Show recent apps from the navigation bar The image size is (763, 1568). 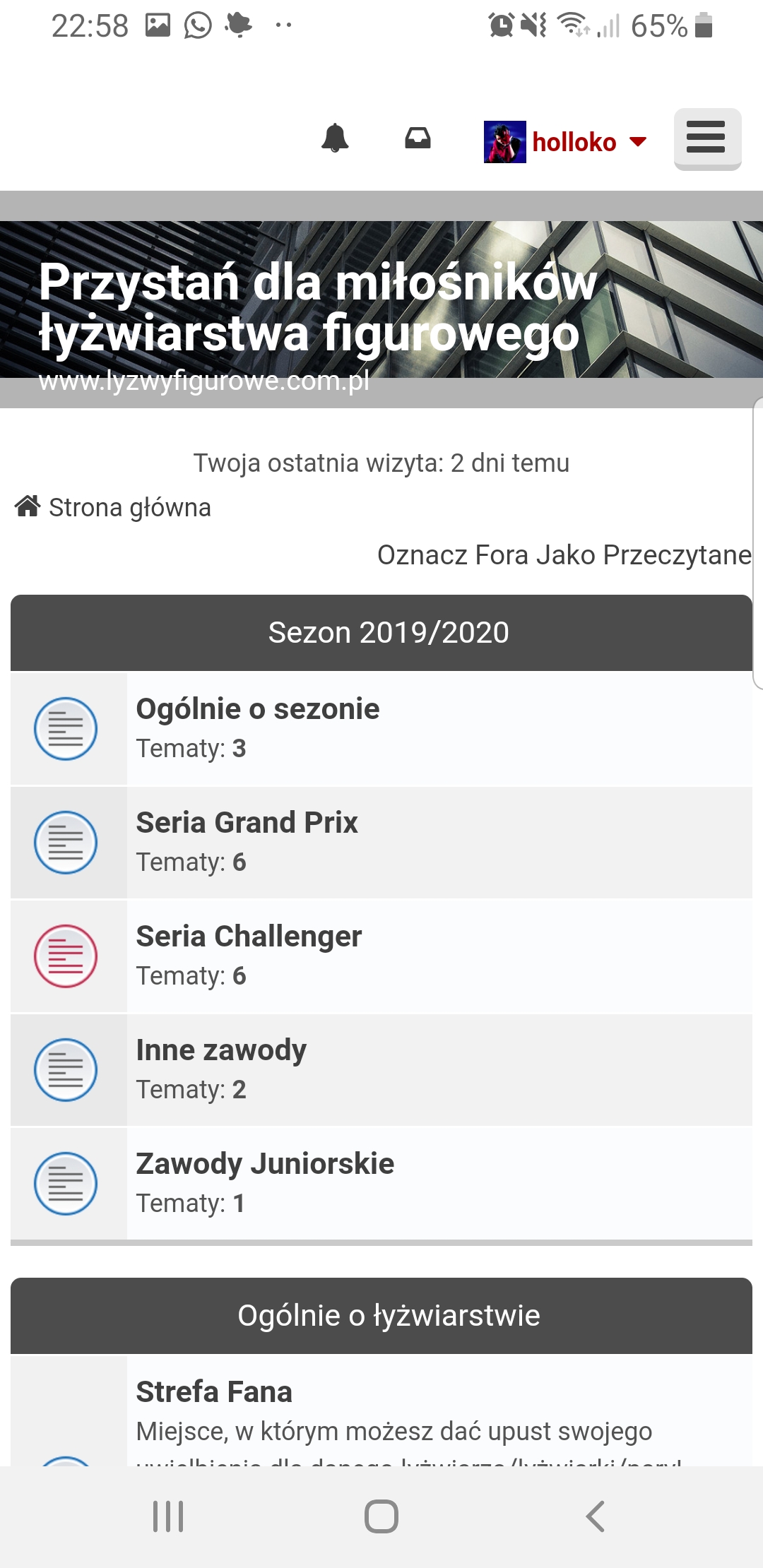pyautogui.click(x=168, y=1516)
